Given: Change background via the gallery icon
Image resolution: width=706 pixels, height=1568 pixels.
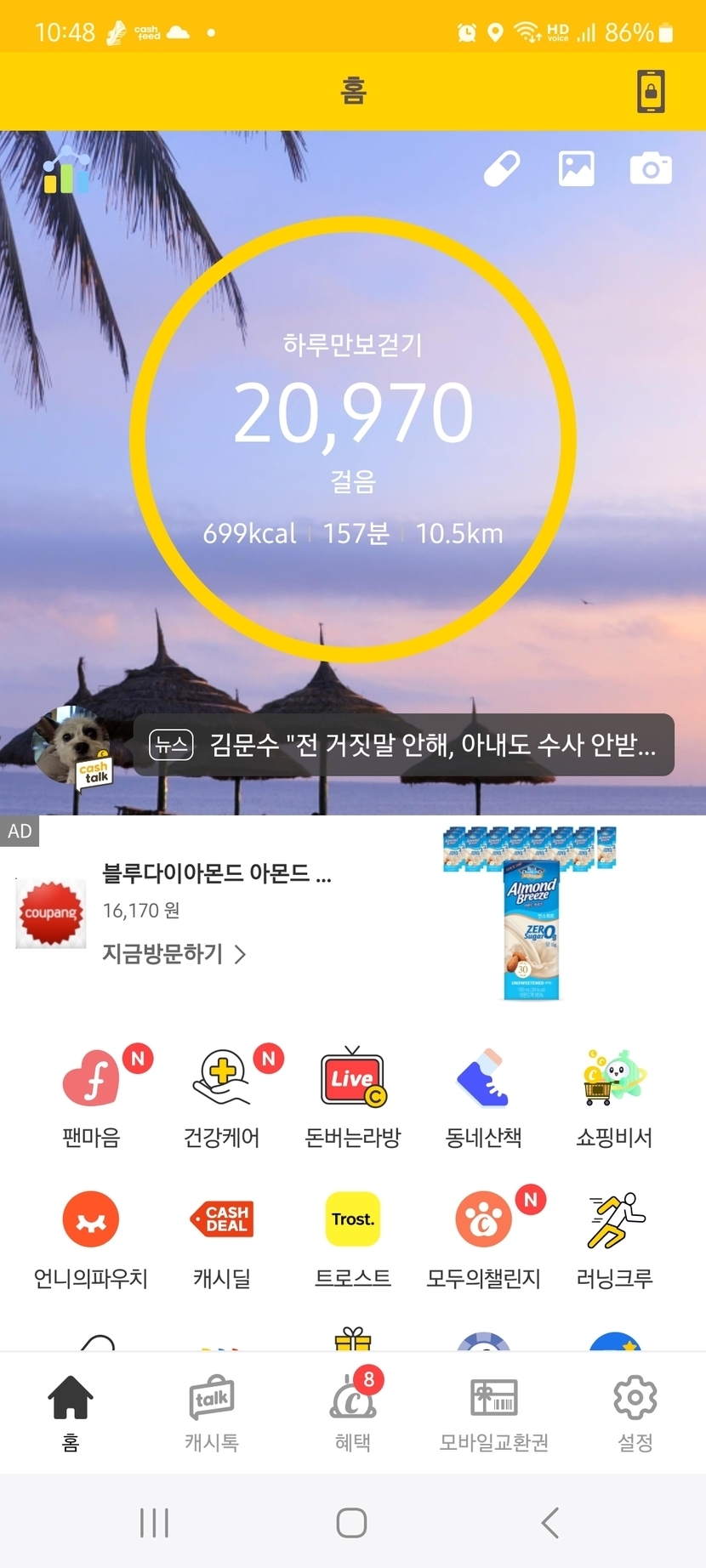Looking at the screenshot, I should pos(576,168).
